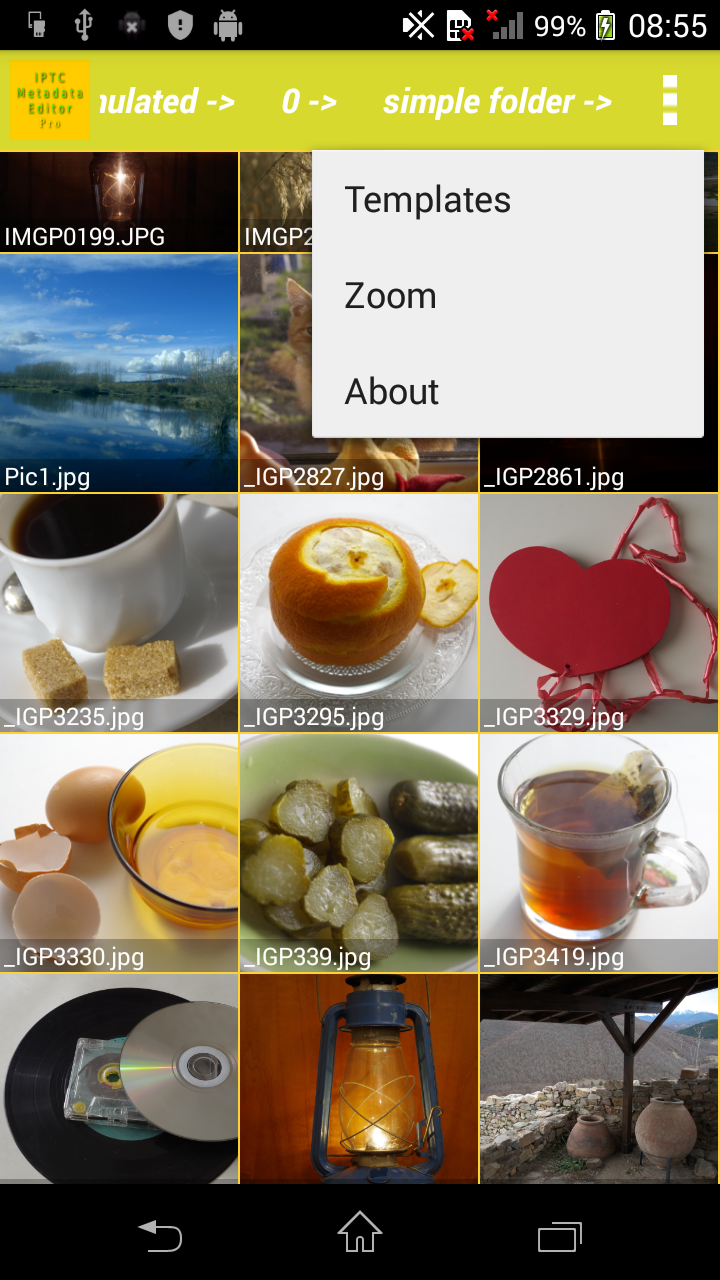
Task: Tap the back navigation arrow
Action: [161, 1236]
